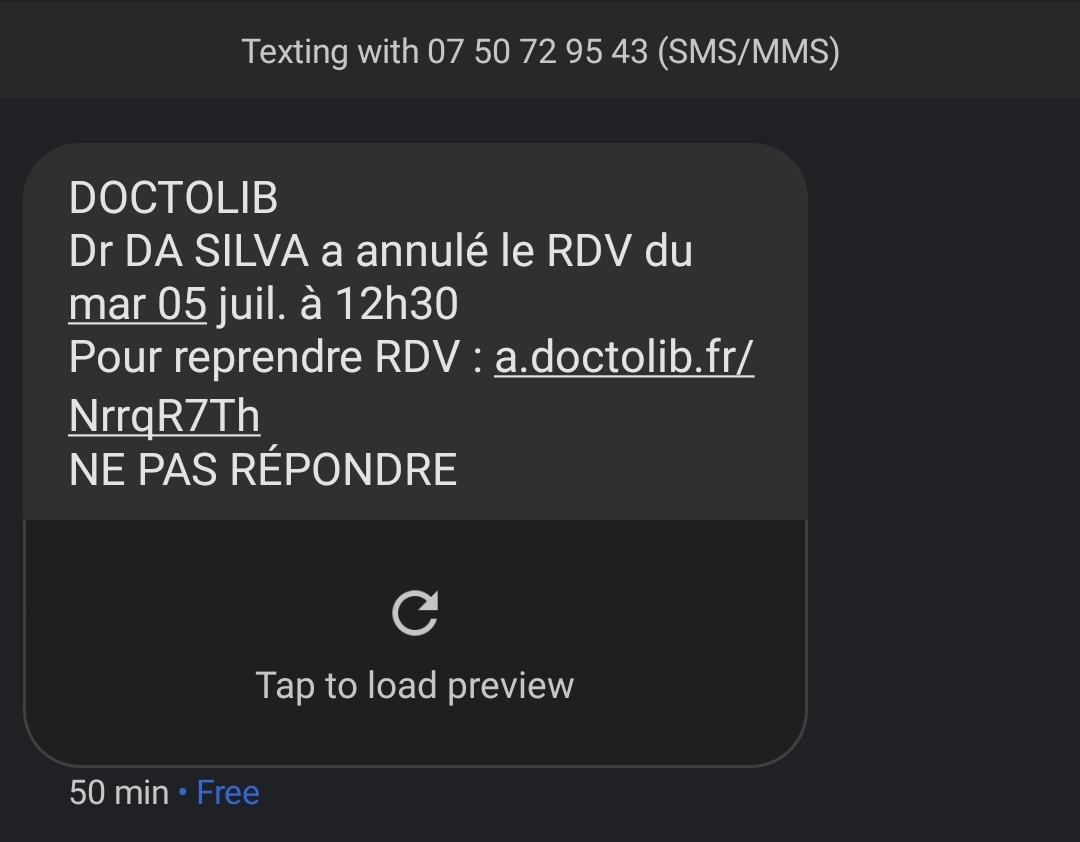The image size is (1080, 842).
Task: Tap the underlined date mar 05
Action: [138, 304]
